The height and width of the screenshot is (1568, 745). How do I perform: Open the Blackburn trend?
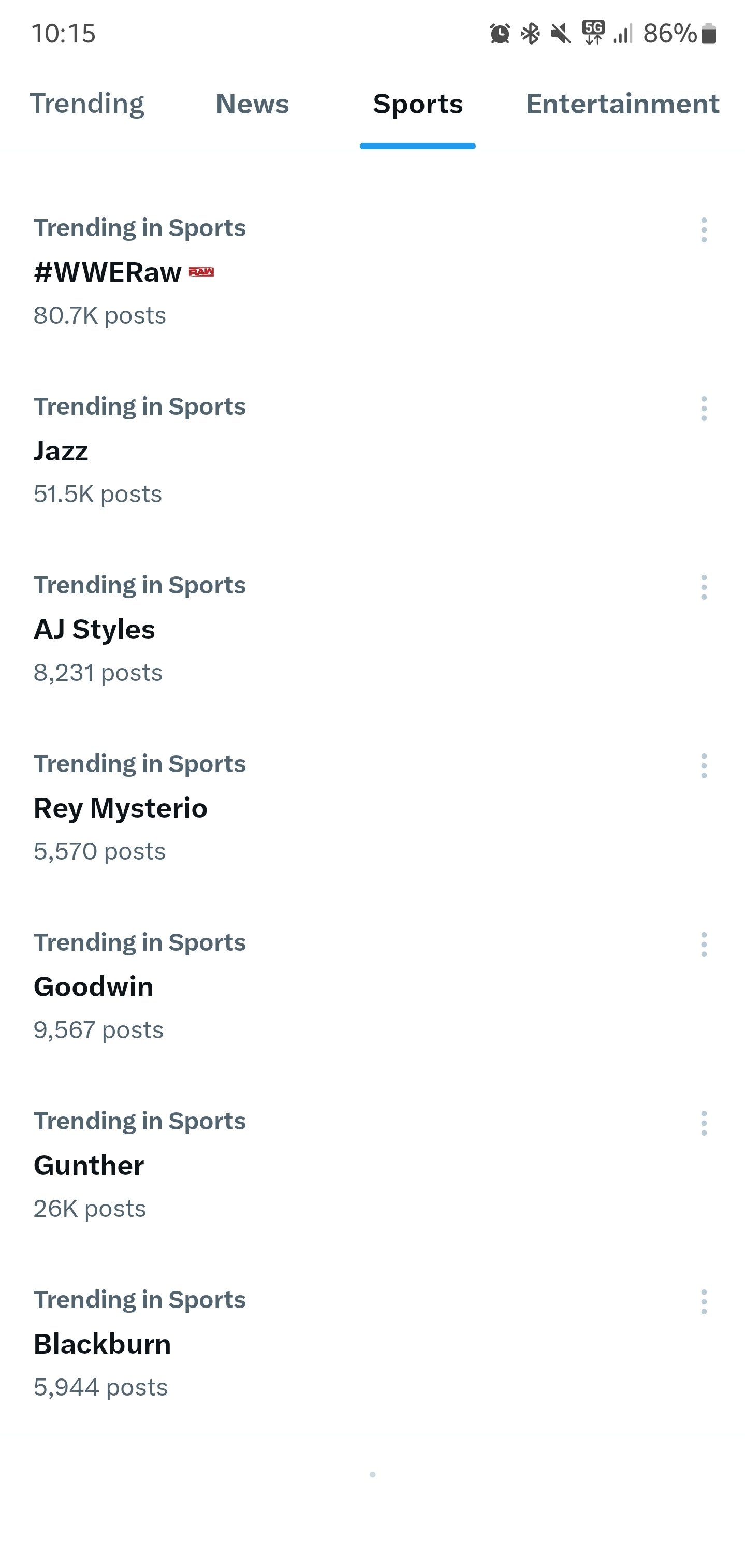[x=373, y=1343]
